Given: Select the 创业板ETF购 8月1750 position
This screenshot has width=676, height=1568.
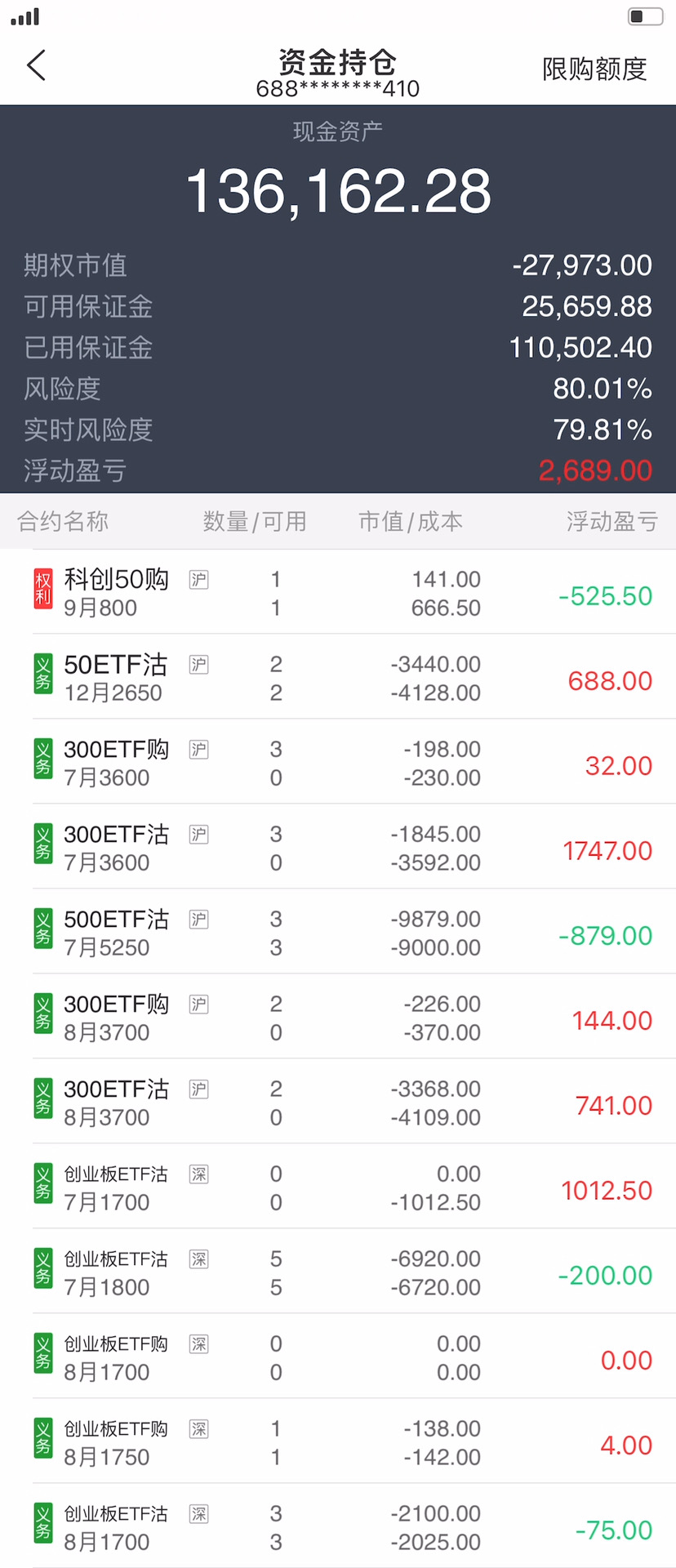Looking at the screenshot, I should [x=338, y=1442].
